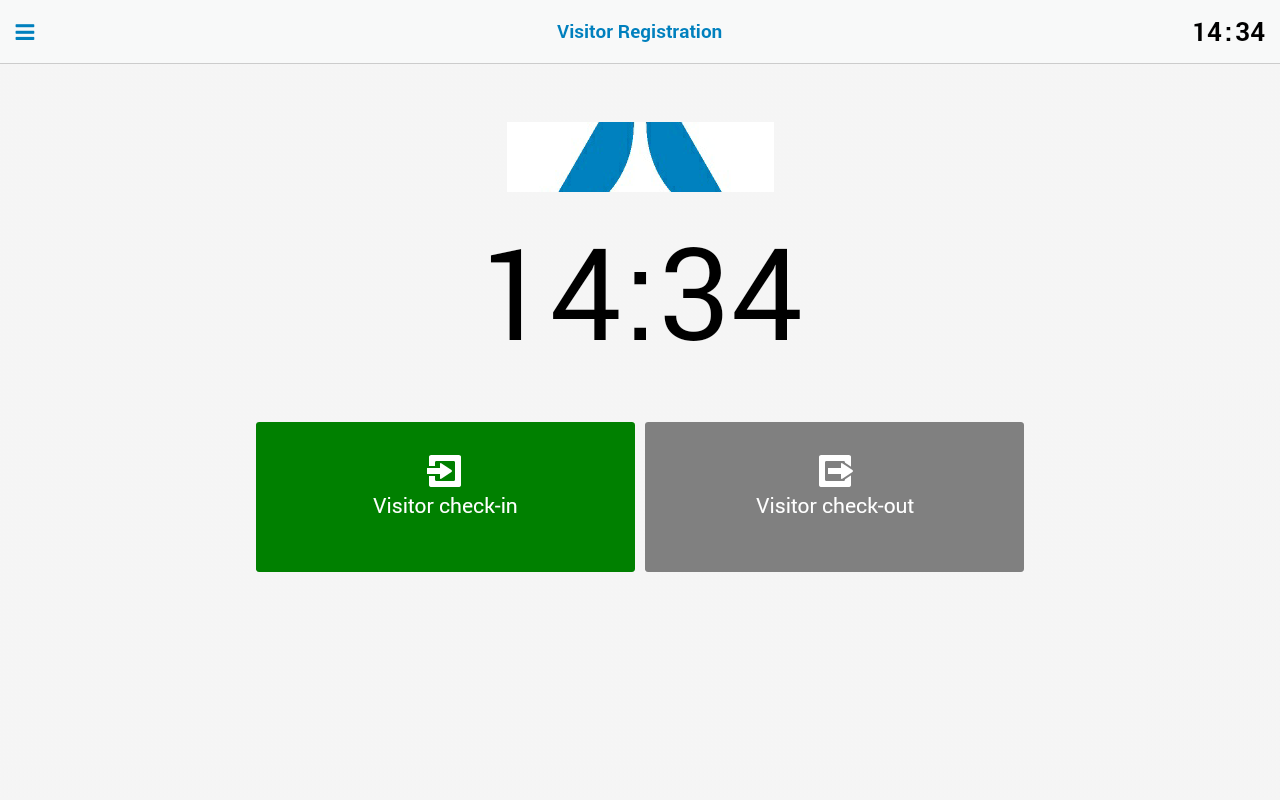Open the hamburger drawer menu
The width and height of the screenshot is (1280, 800).
click(x=25, y=32)
